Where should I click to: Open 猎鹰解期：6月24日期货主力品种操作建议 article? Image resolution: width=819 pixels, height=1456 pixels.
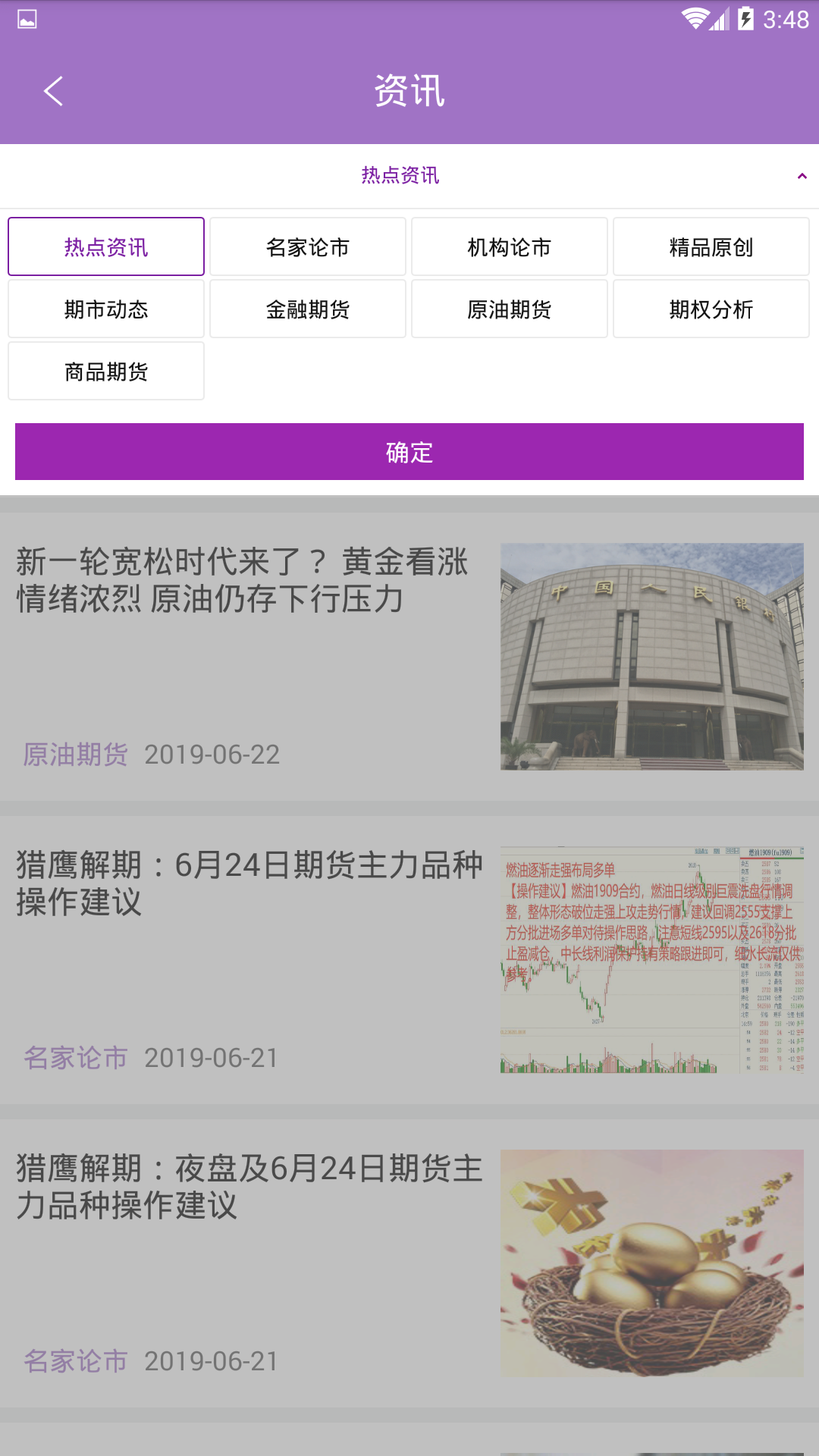[x=250, y=884]
